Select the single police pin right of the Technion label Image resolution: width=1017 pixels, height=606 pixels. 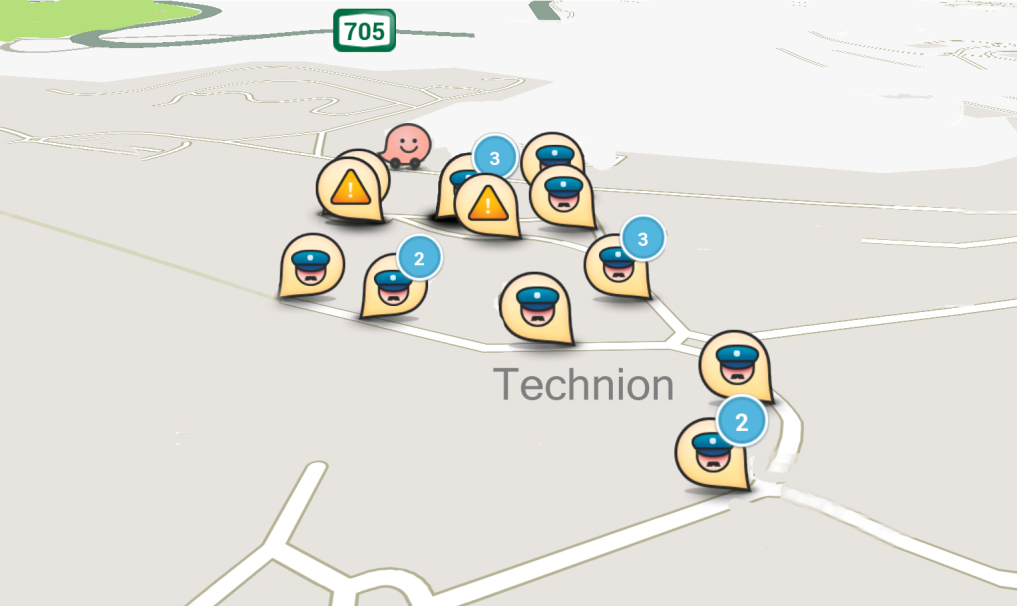tap(735, 364)
